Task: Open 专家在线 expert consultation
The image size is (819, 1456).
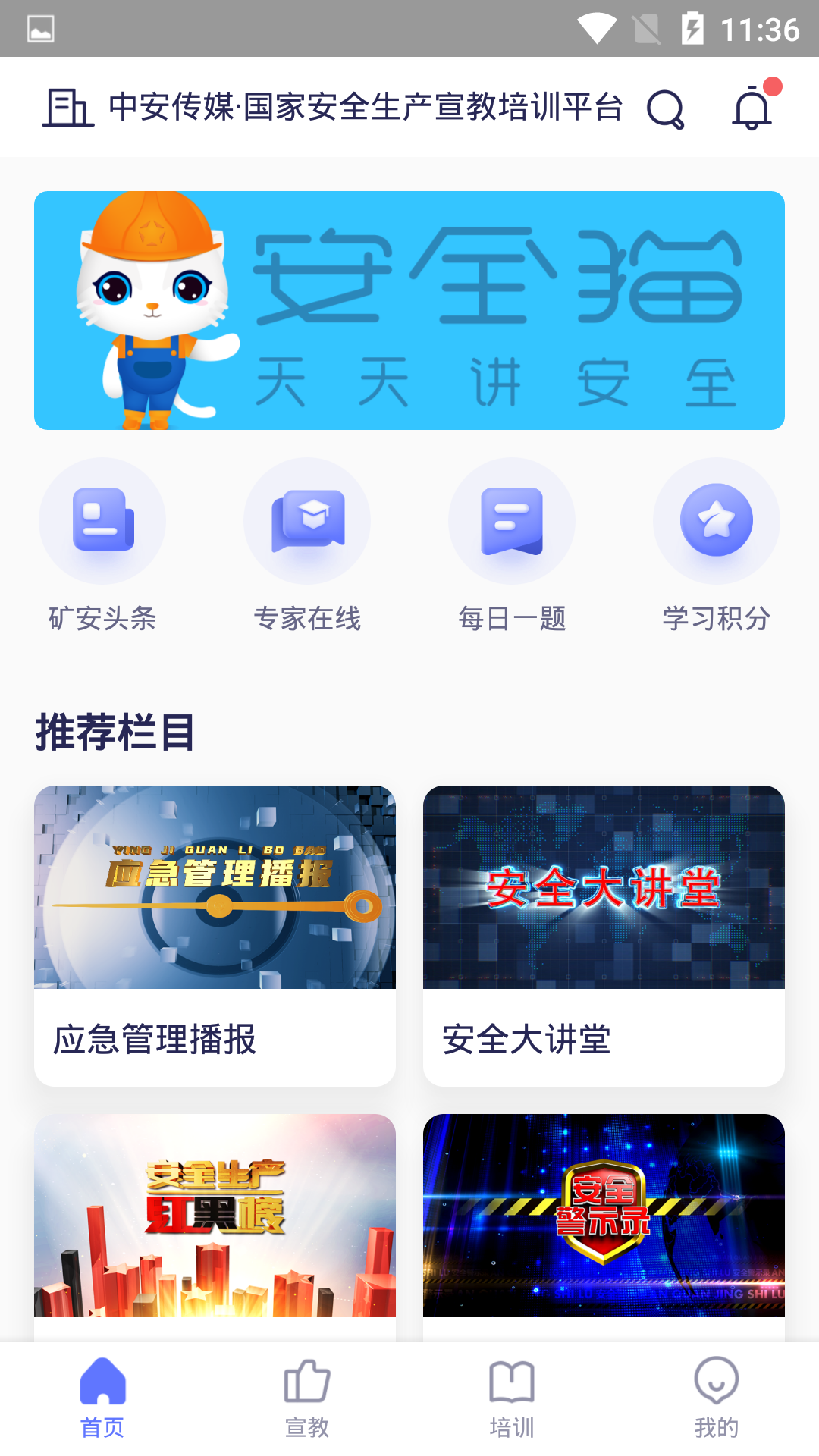Action: 307,521
